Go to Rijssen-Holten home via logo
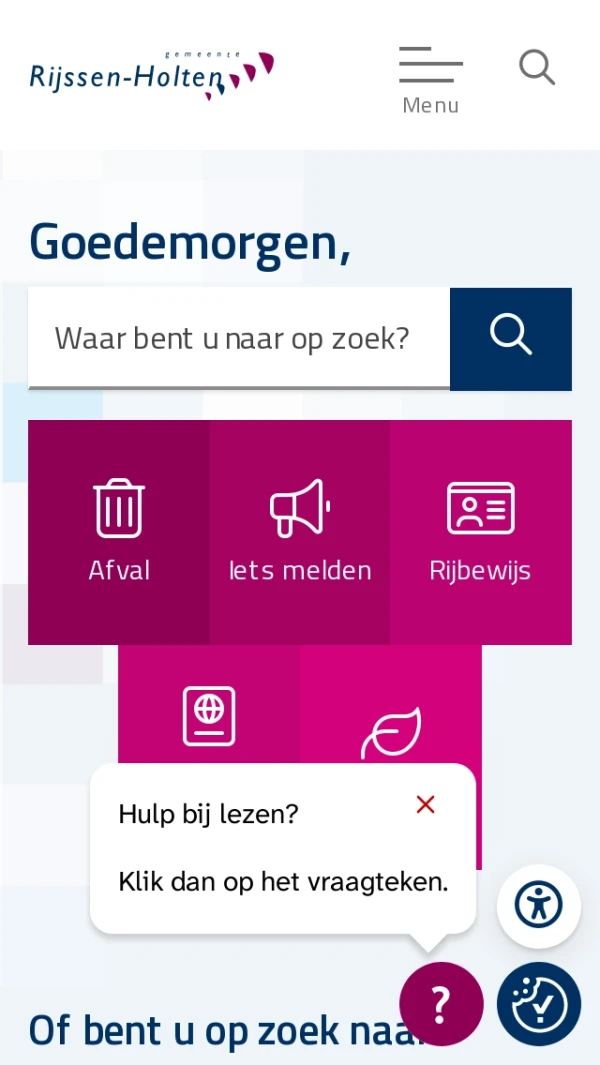Image resolution: width=600 pixels, height=1065 pixels. pos(152,75)
